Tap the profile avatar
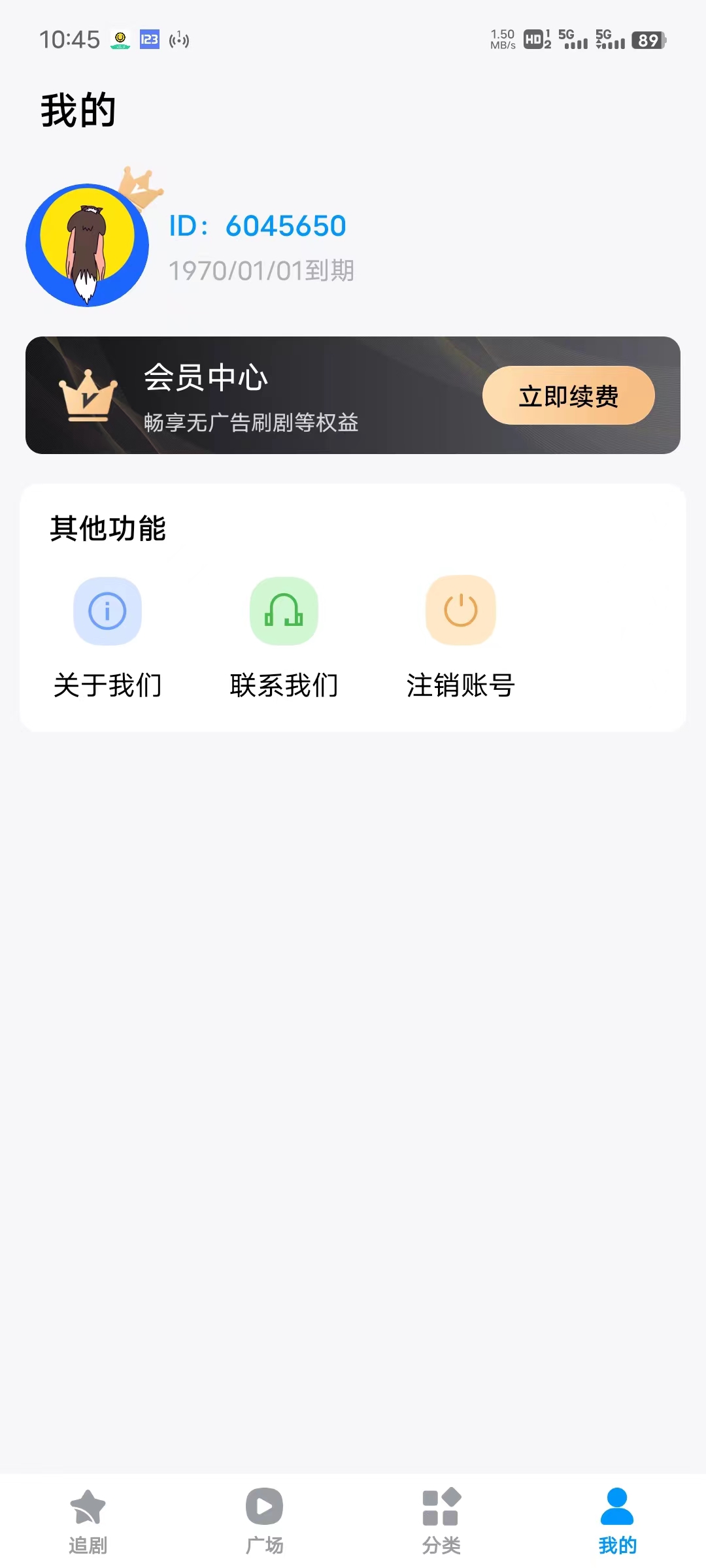This screenshot has height=1568, width=706. [88, 245]
